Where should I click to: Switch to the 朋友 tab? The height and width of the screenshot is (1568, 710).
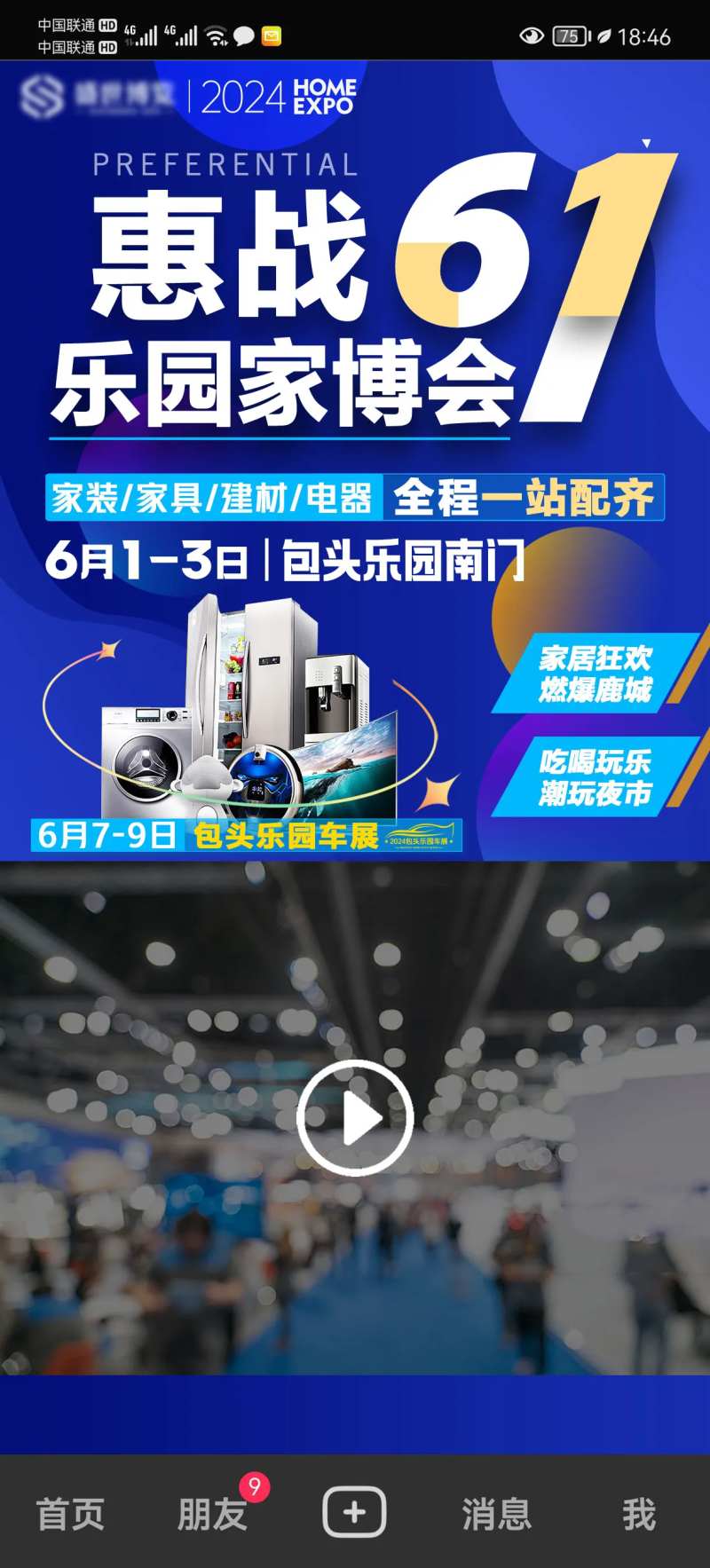213,1514
